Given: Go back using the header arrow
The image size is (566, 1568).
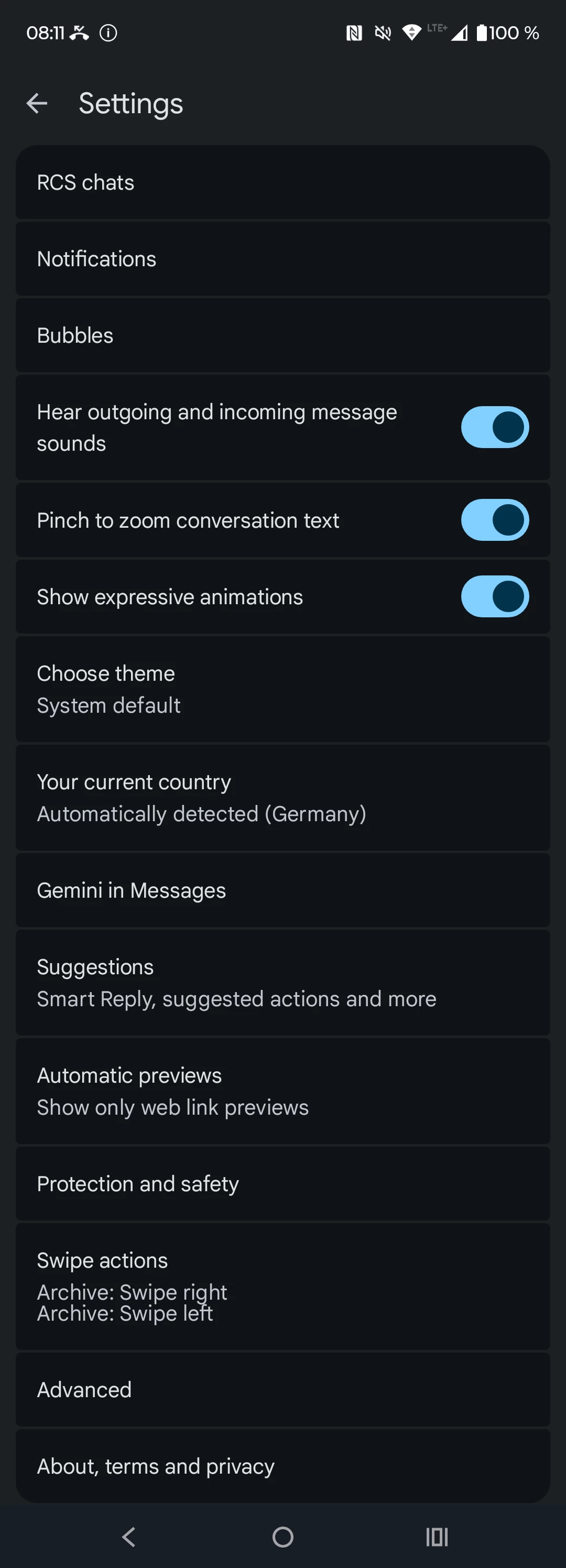Looking at the screenshot, I should pos(37,103).
